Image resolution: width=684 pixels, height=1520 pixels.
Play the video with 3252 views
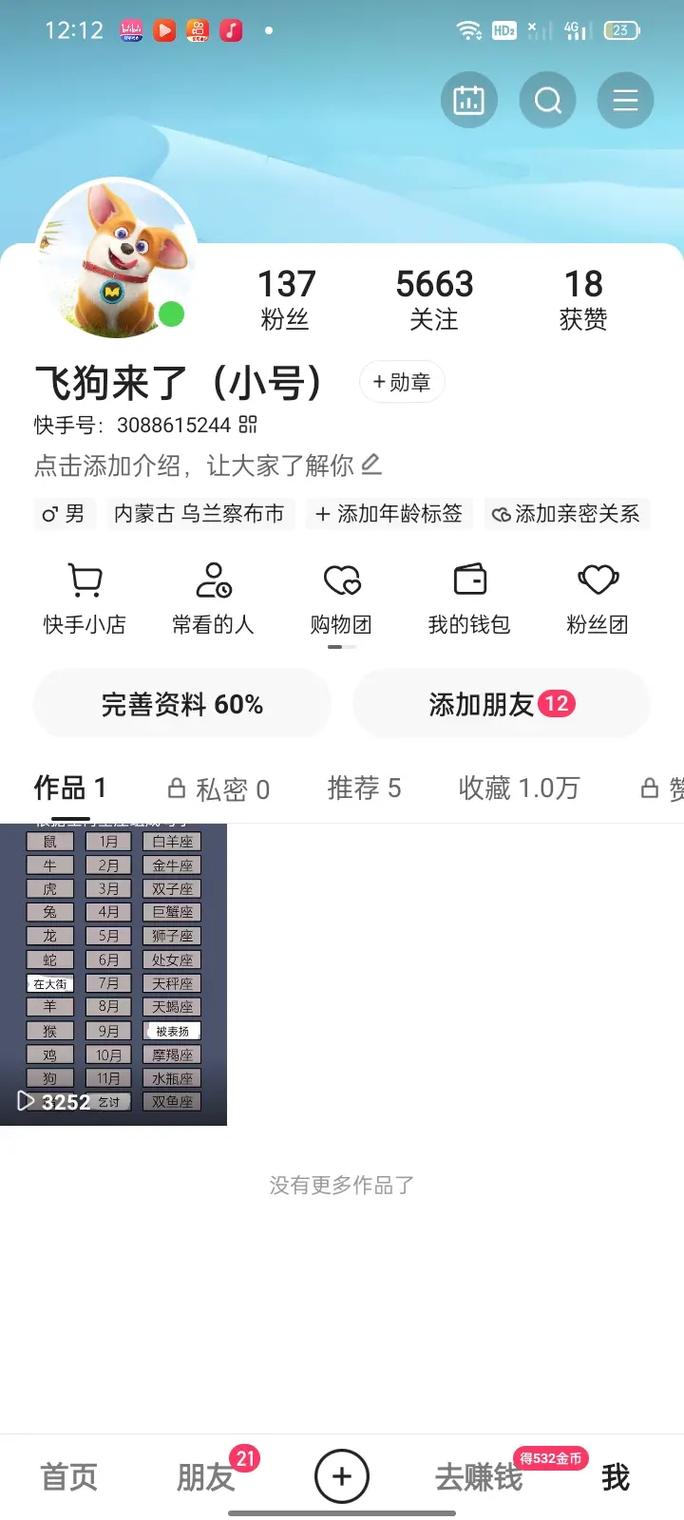tap(113, 974)
